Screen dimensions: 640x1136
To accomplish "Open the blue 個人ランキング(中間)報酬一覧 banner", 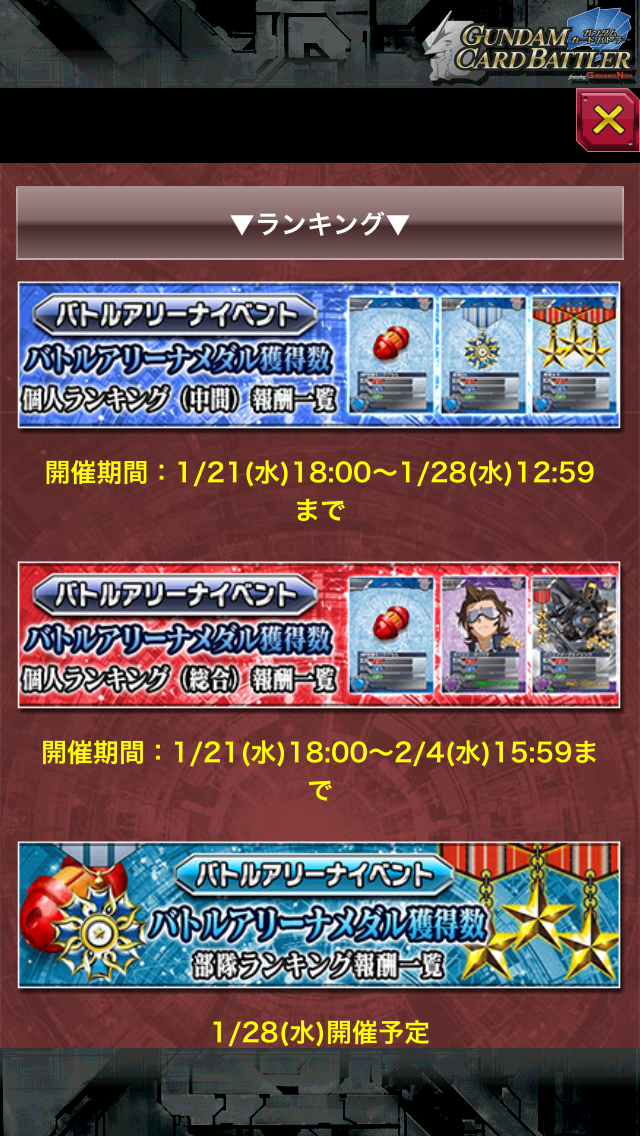I will pos(319,355).
